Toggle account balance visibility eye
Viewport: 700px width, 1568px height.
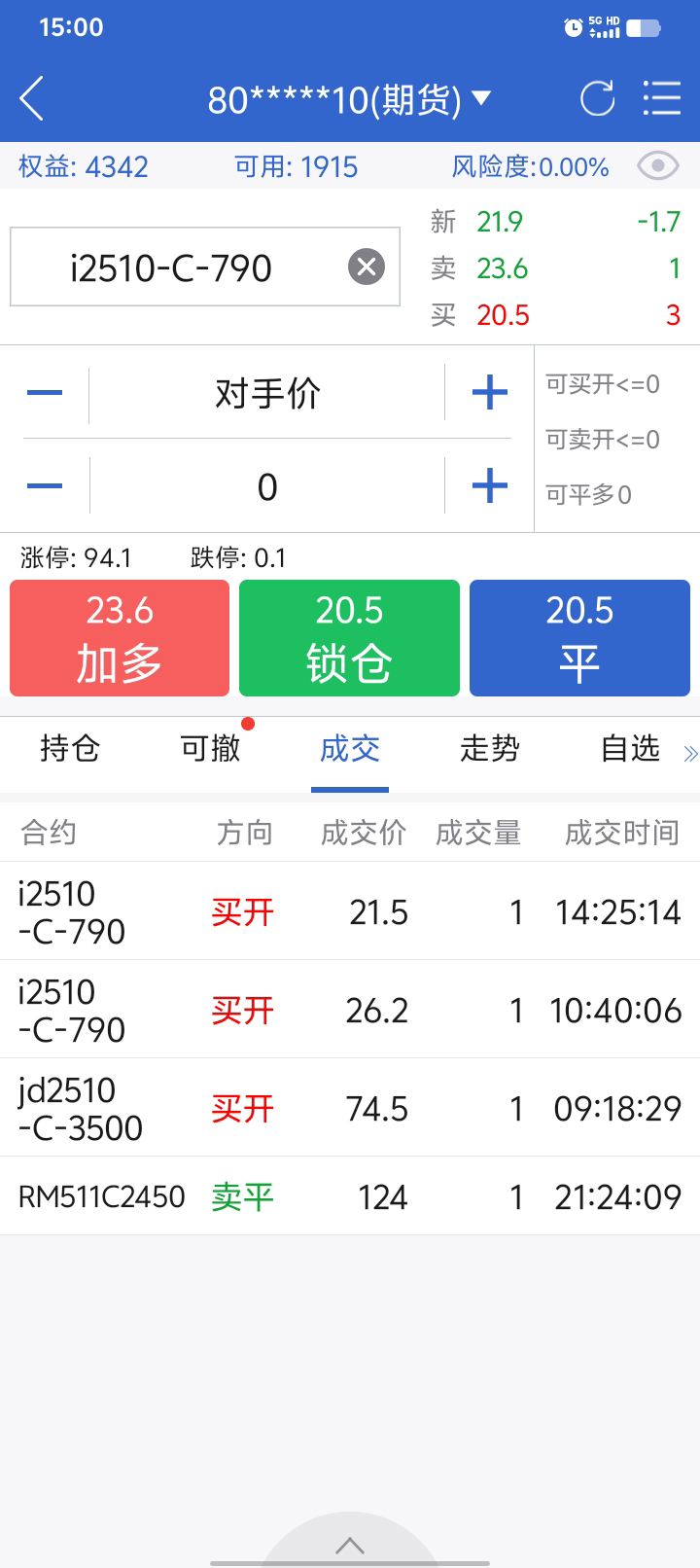click(x=657, y=166)
